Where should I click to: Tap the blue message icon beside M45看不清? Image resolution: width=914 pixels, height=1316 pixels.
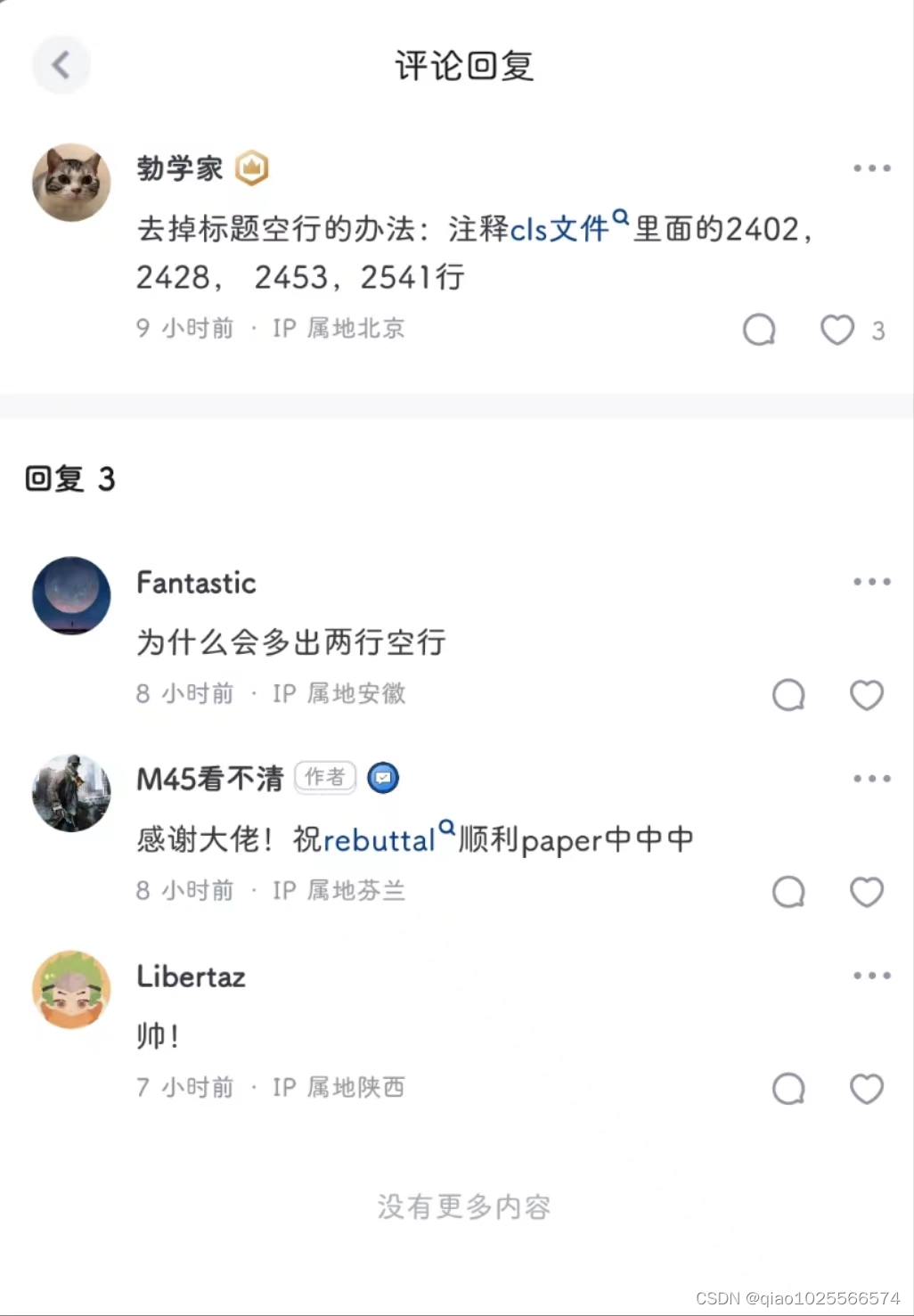click(384, 777)
